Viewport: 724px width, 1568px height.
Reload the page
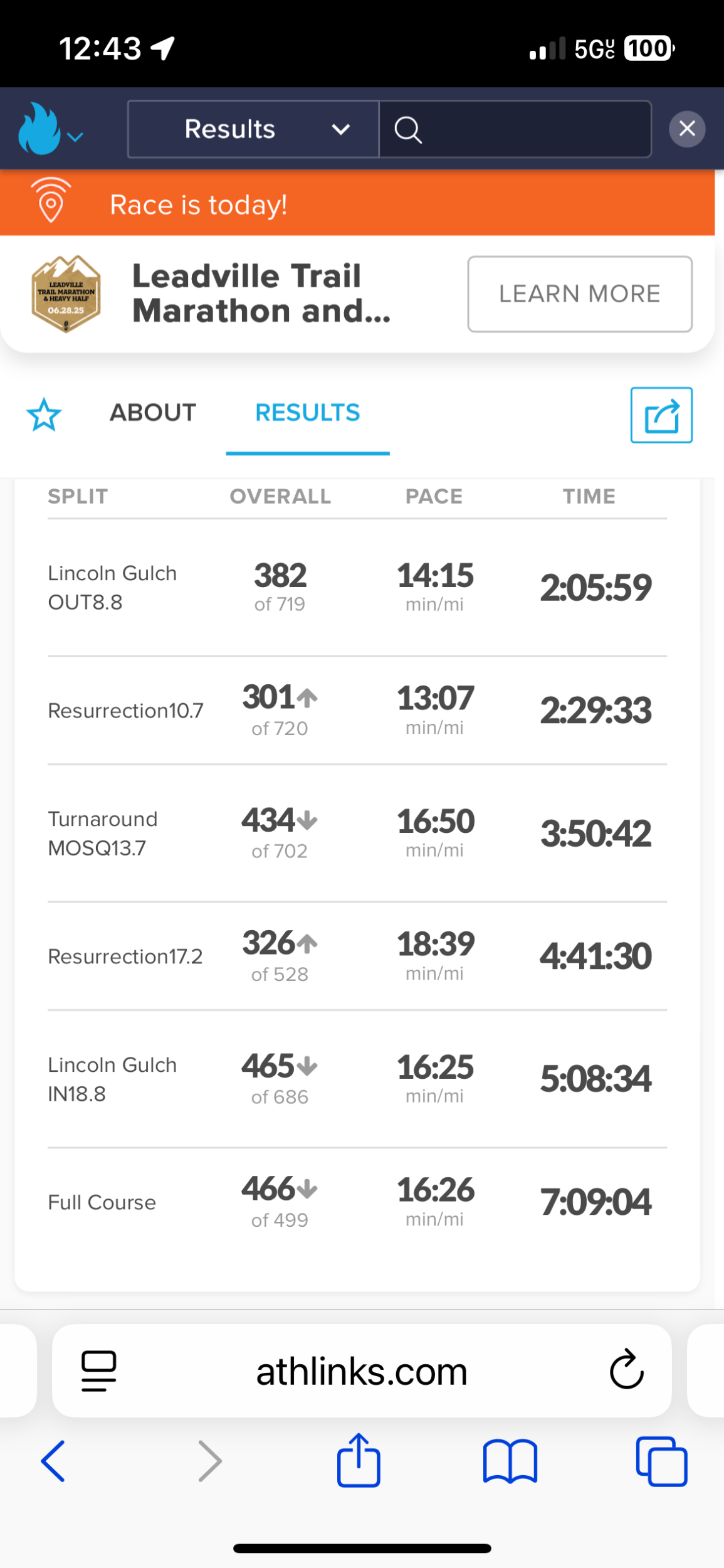coord(626,1370)
